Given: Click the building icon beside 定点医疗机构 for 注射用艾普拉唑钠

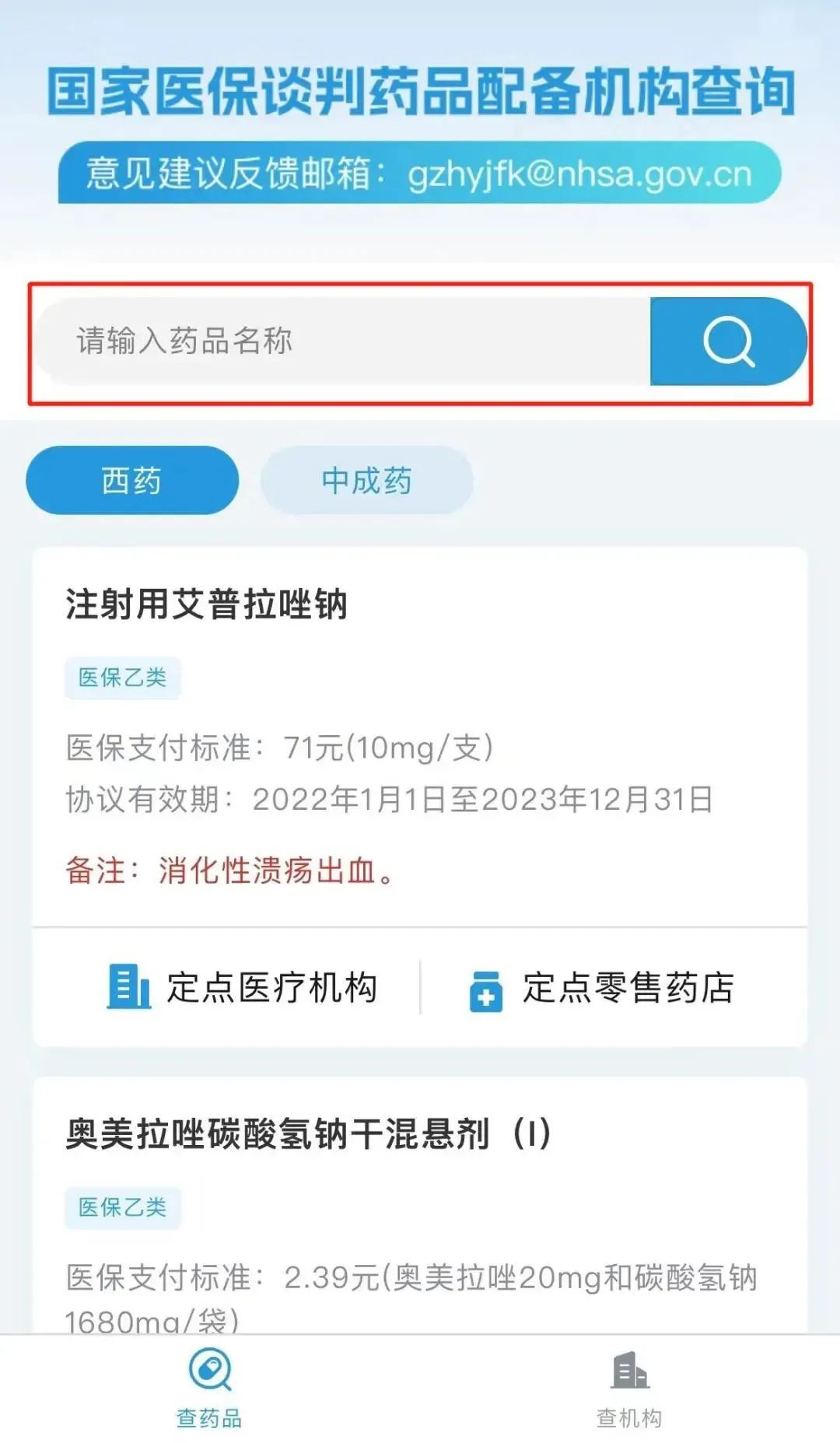Looking at the screenshot, I should click(x=127, y=987).
